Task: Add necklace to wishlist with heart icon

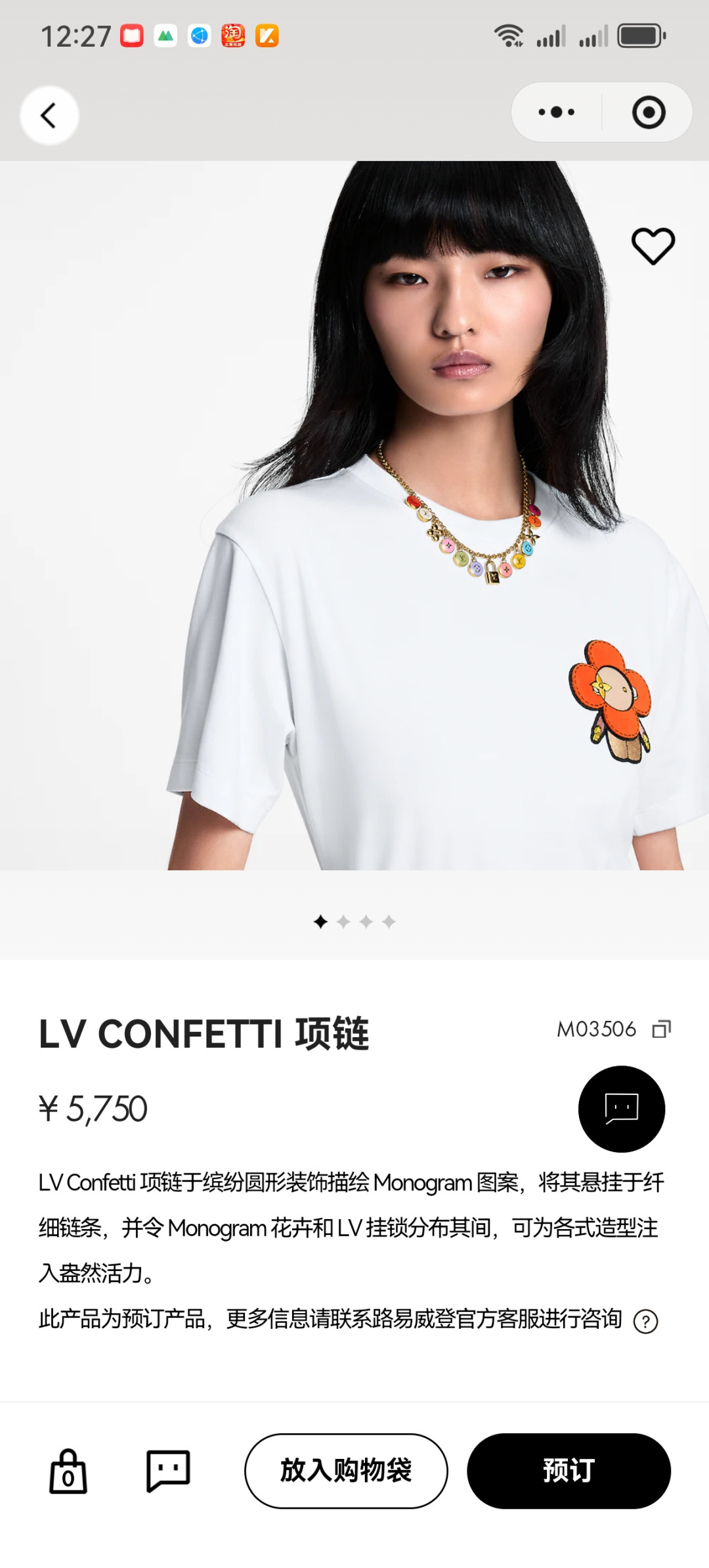Action: (x=653, y=246)
